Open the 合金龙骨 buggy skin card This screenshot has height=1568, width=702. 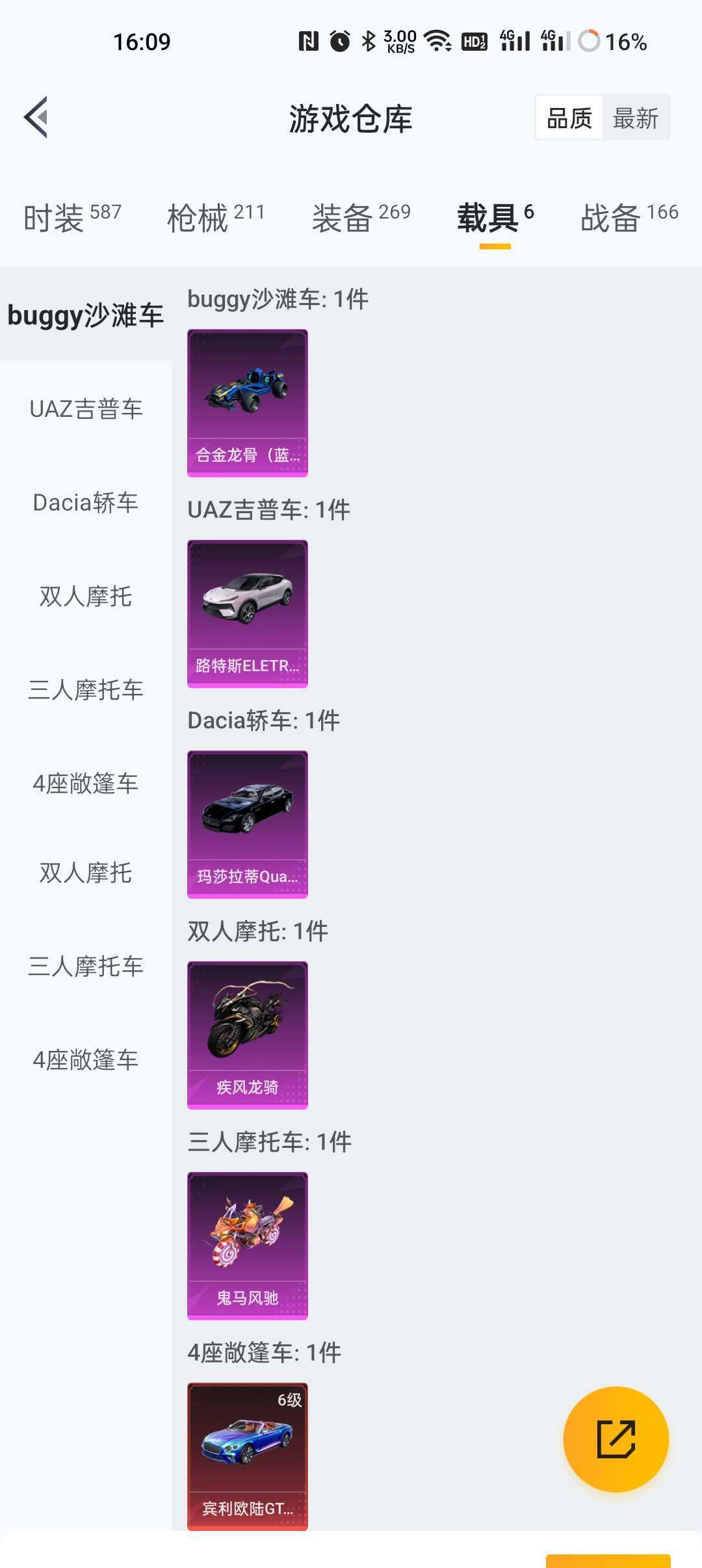(x=248, y=403)
